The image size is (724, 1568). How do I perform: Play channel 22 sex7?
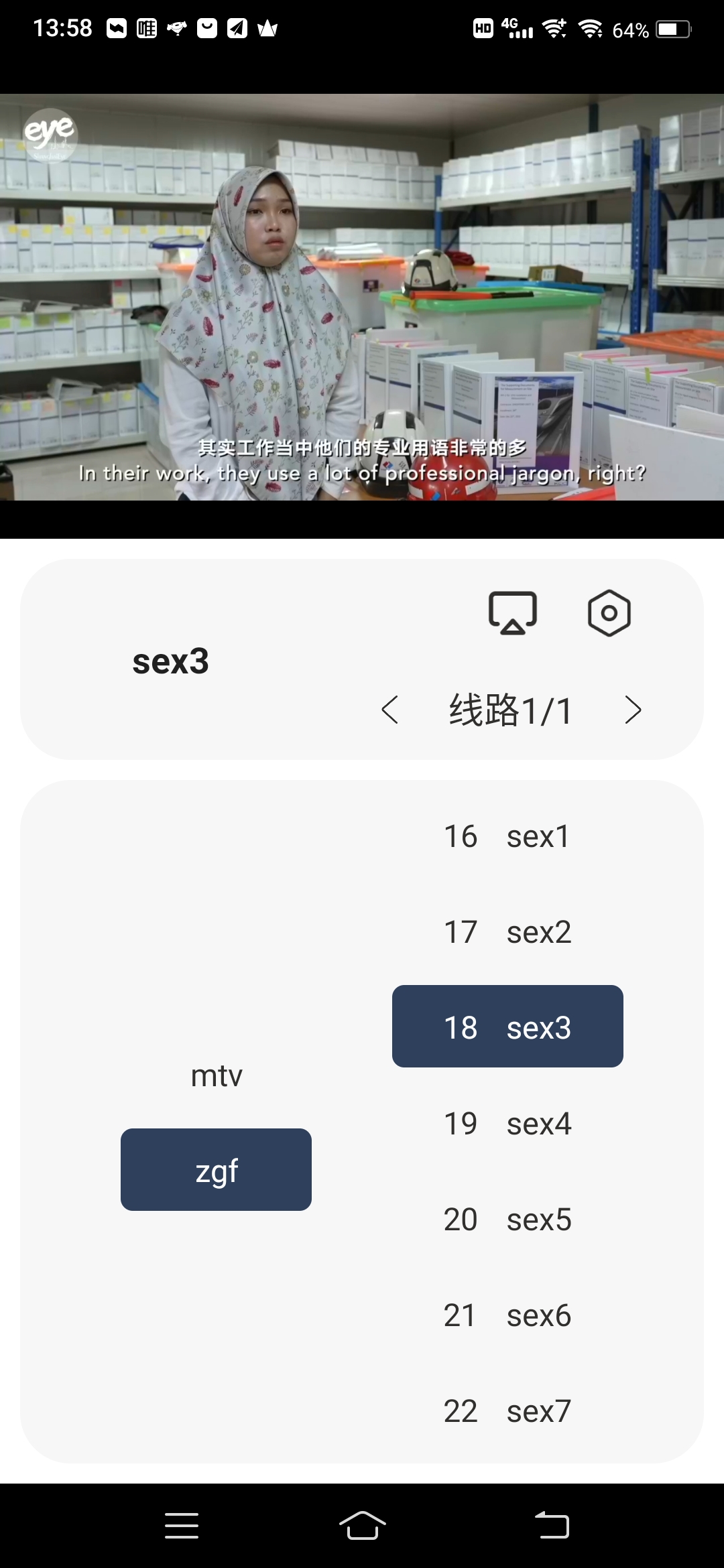507,1411
